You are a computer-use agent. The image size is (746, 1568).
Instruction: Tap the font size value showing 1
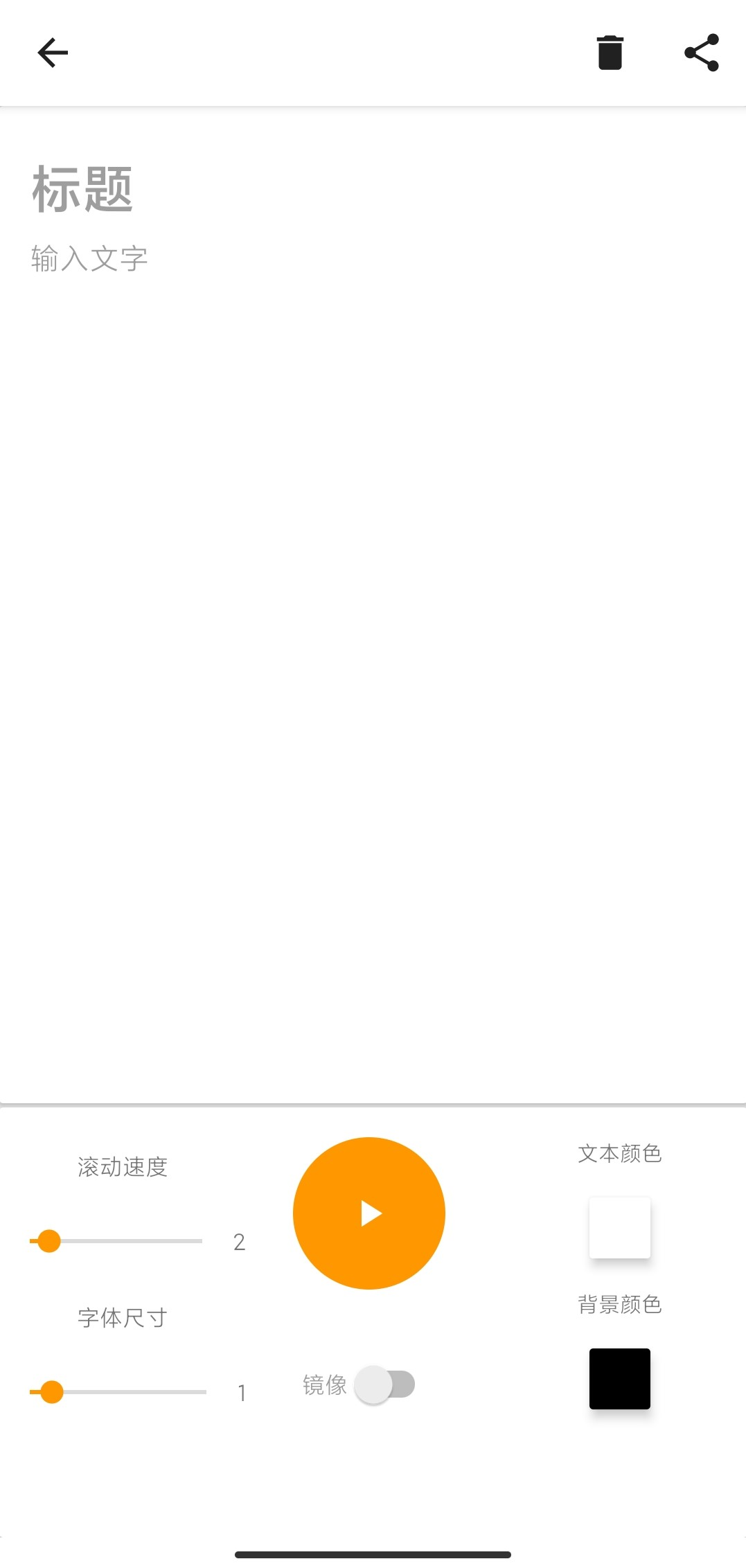click(242, 1392)
